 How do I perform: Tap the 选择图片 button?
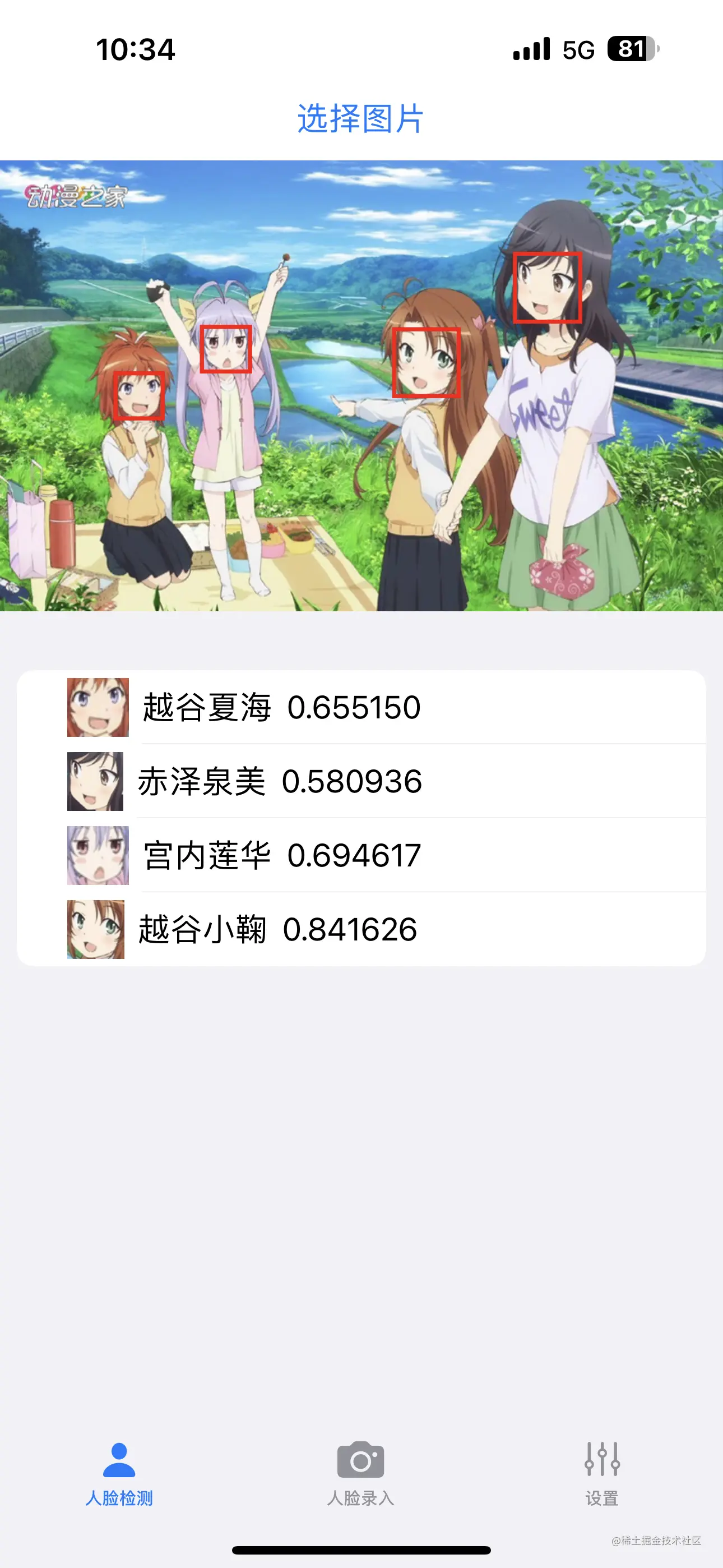[360, 118]
